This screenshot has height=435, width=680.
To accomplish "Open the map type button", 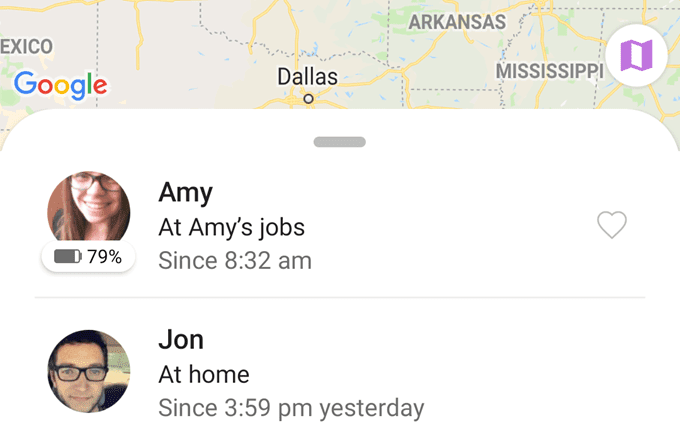I will tap(636, 54).
